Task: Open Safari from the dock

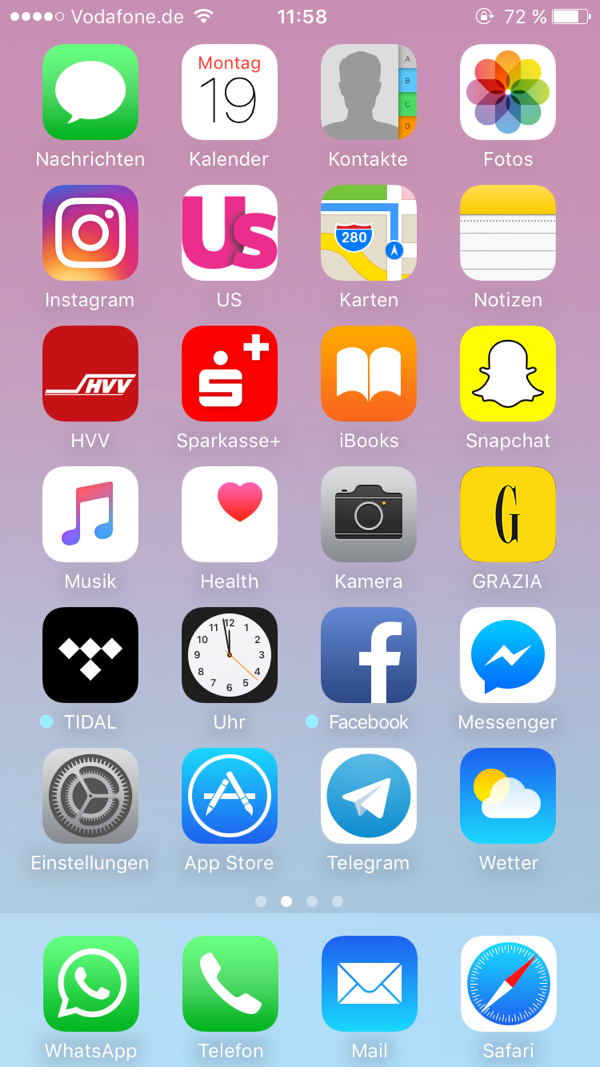Action: coord(507,984)
